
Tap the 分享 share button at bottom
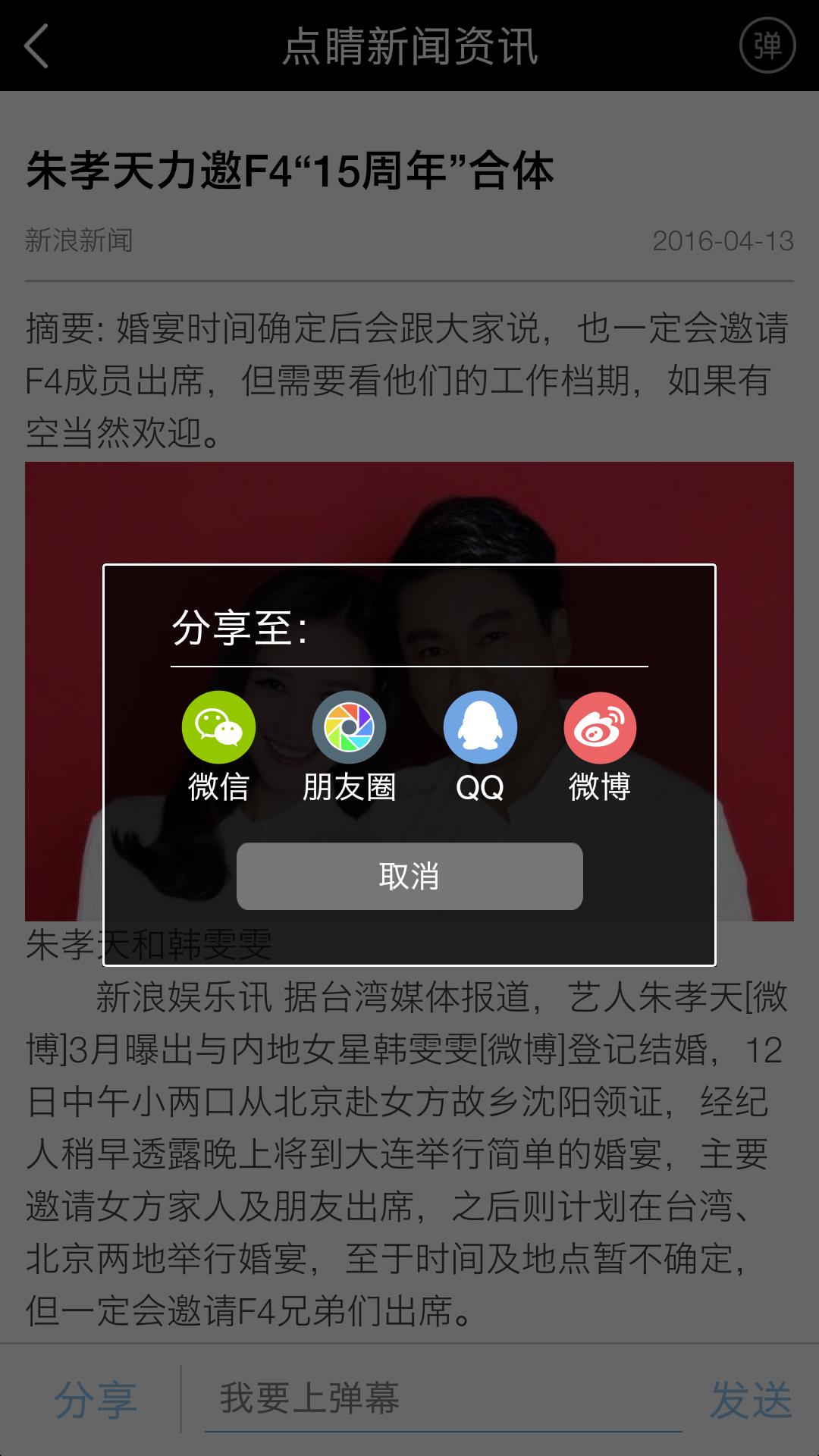tap(96, 1399)
